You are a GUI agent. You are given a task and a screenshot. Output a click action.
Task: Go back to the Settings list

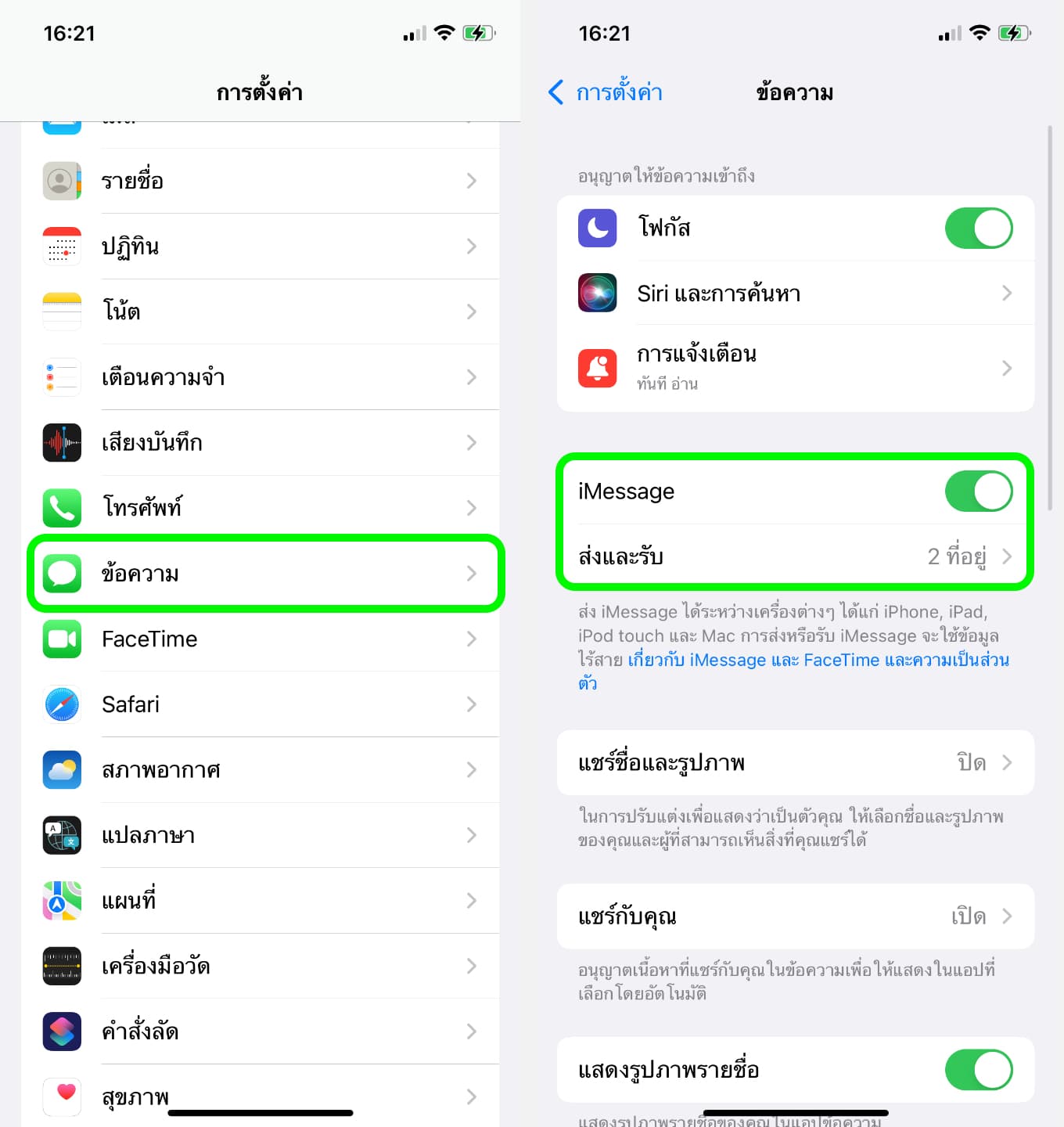click(x=606, y=92)
